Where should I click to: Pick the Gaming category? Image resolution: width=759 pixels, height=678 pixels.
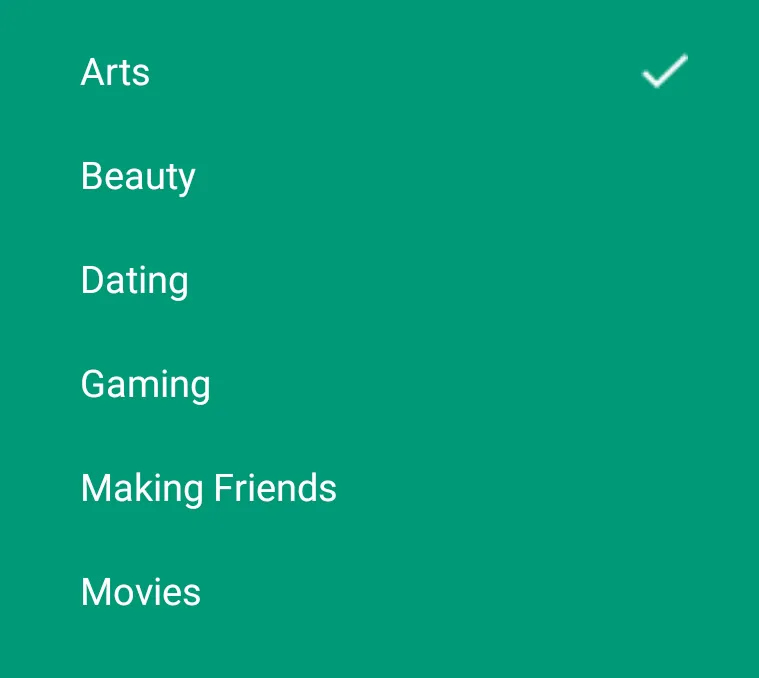pos(145,384)
